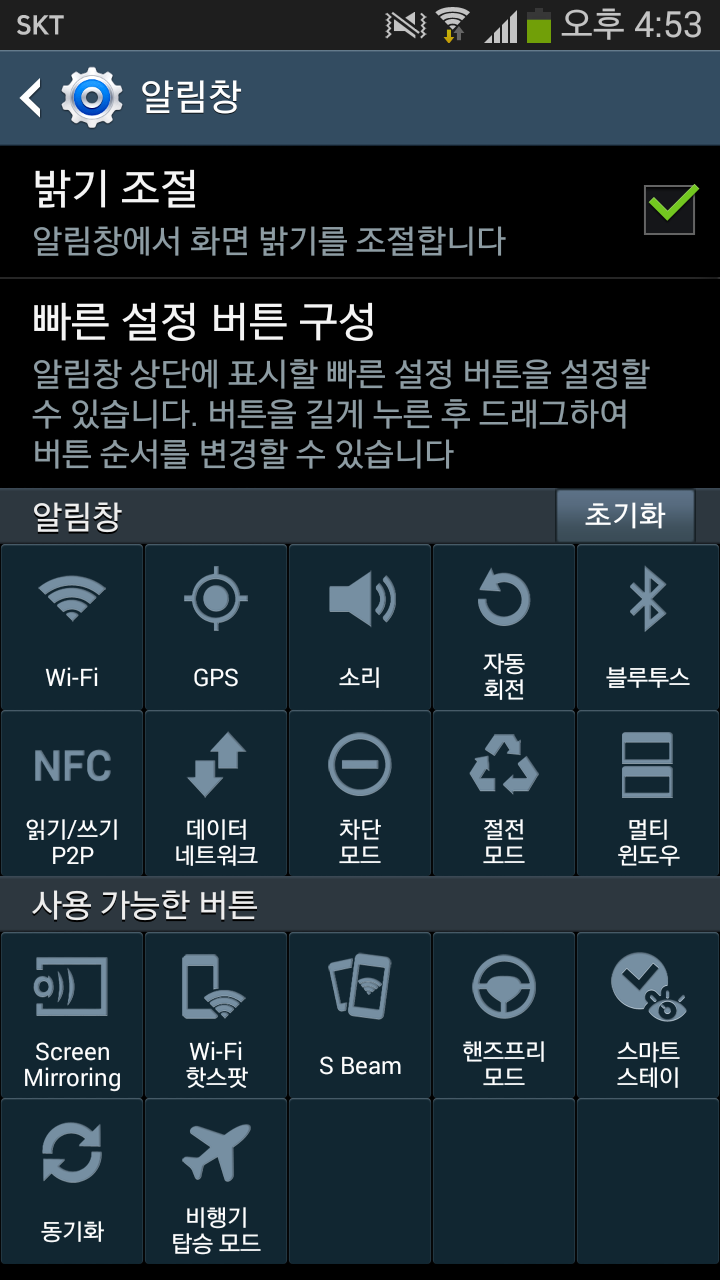The width and height of the screenshot is (720, 1280).
Task: Select the 소리 sound tile
Action: click(x=360, y=627)
